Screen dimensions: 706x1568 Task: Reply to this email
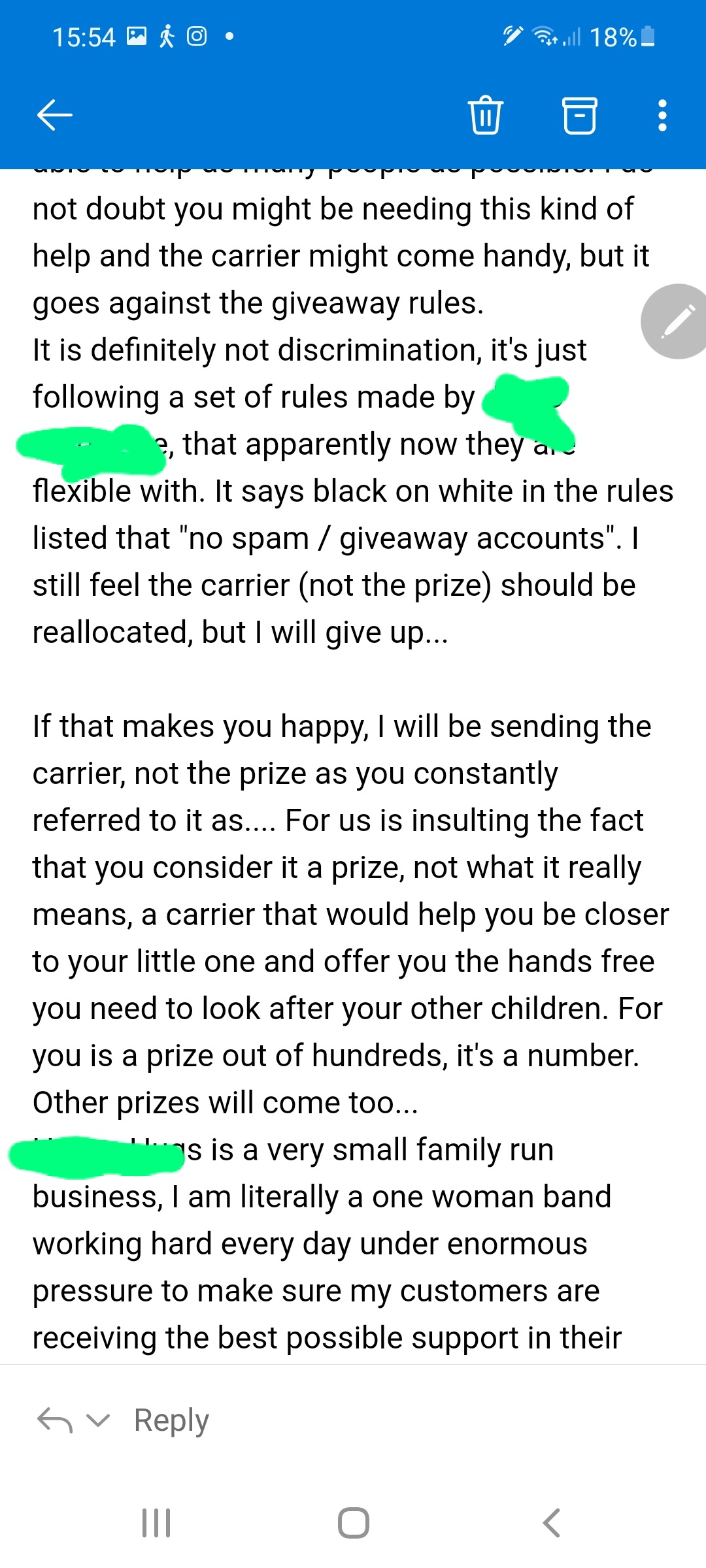171,1420
